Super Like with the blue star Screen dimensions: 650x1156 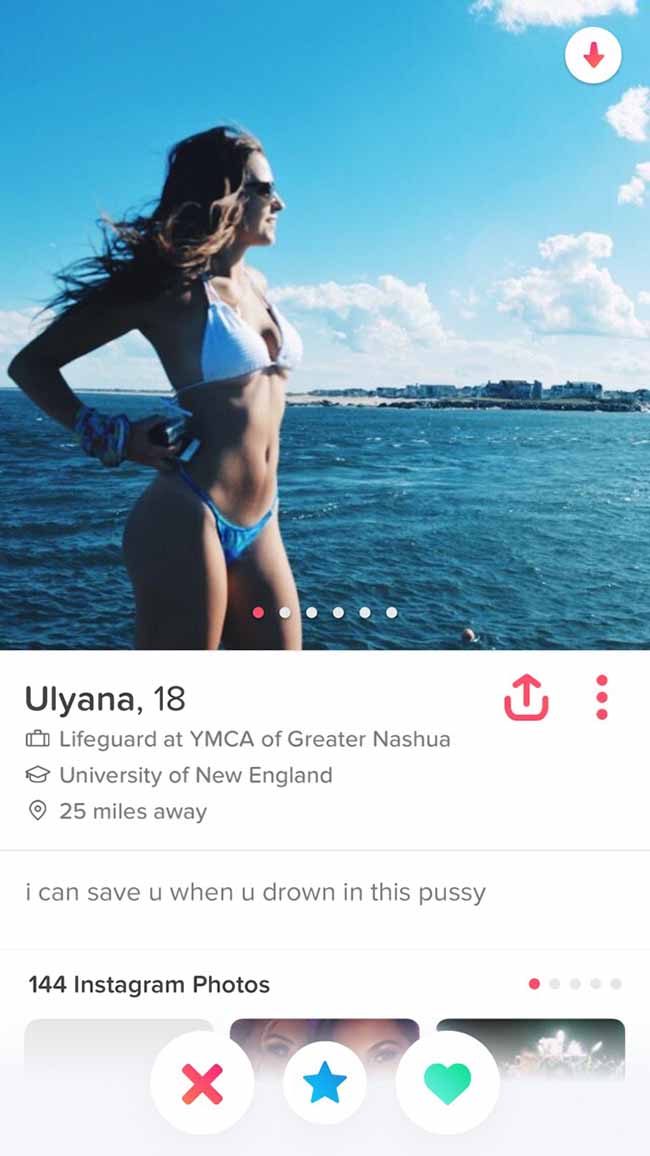[x=325, y=1082]
